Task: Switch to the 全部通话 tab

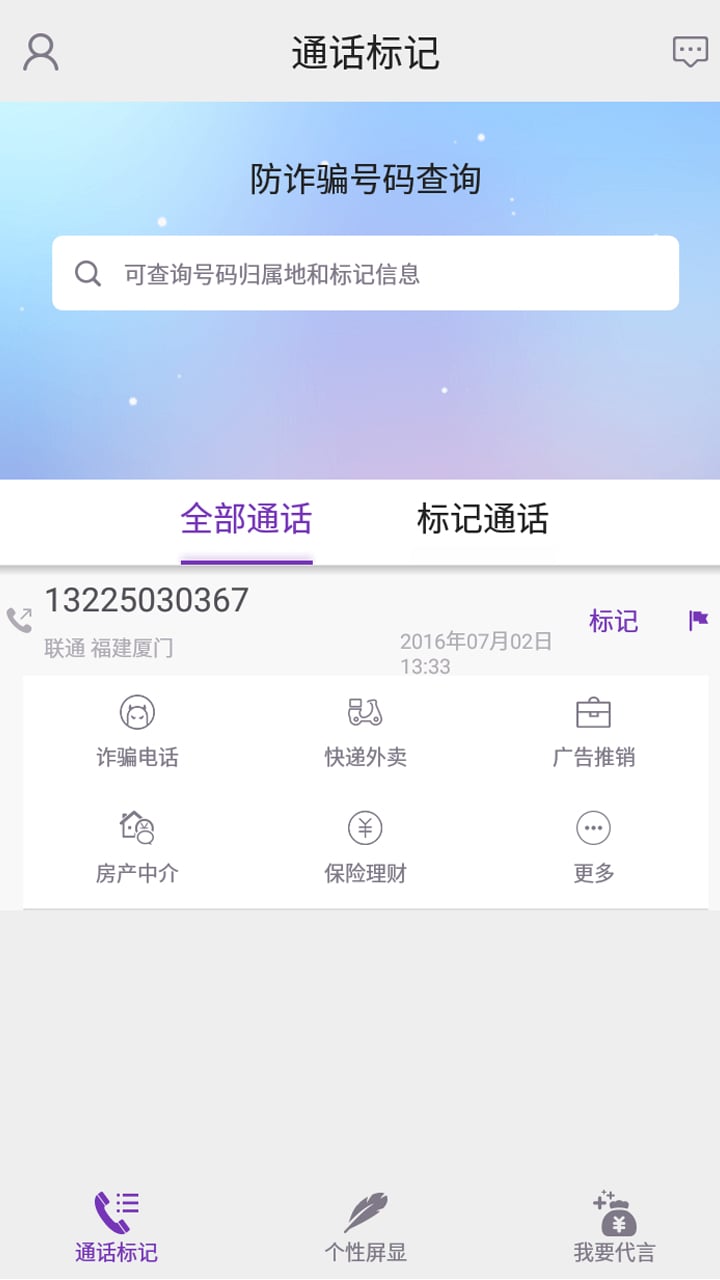Action: click(246, 520)
